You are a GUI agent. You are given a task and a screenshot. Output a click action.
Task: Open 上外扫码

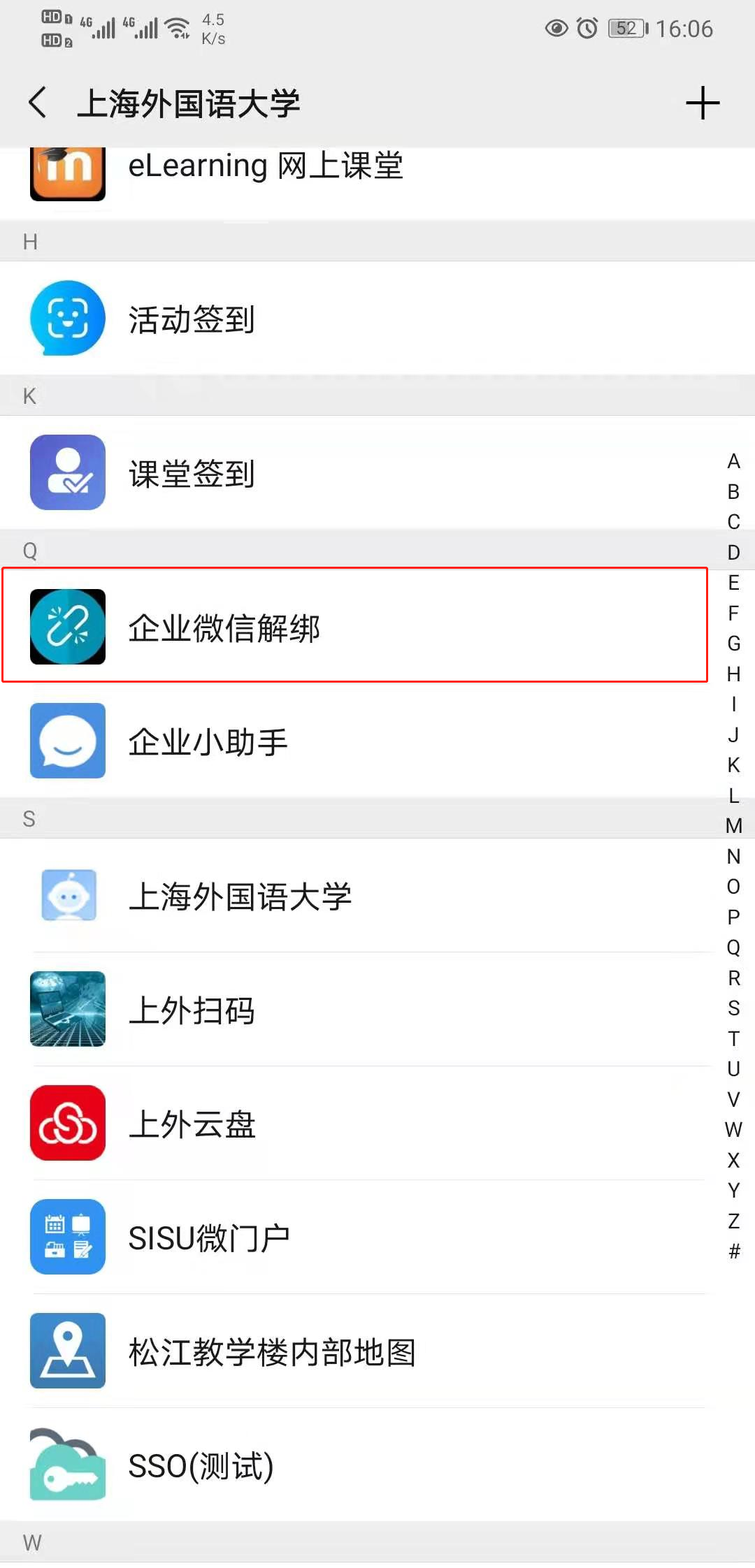click(192, 1010)
